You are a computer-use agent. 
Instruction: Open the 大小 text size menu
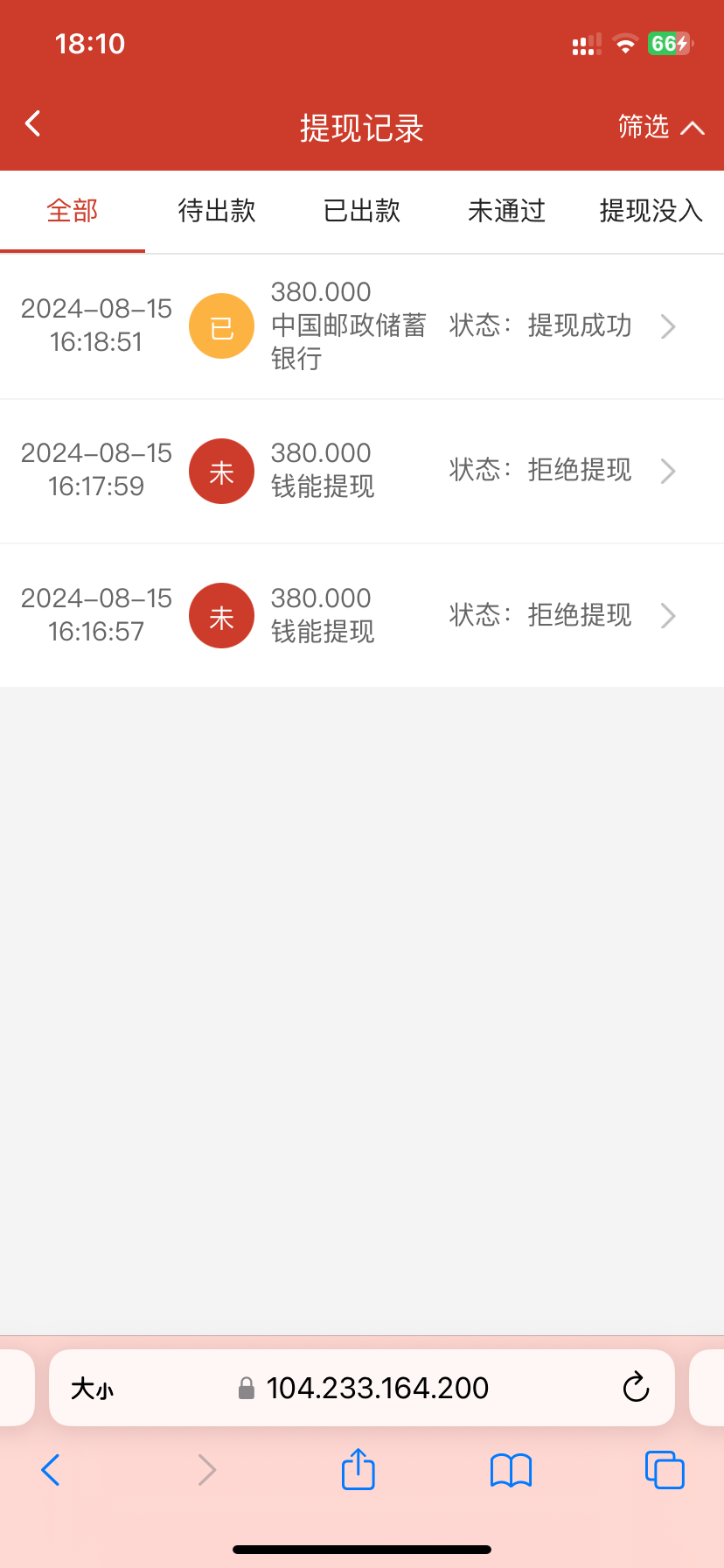(92, 1389)
